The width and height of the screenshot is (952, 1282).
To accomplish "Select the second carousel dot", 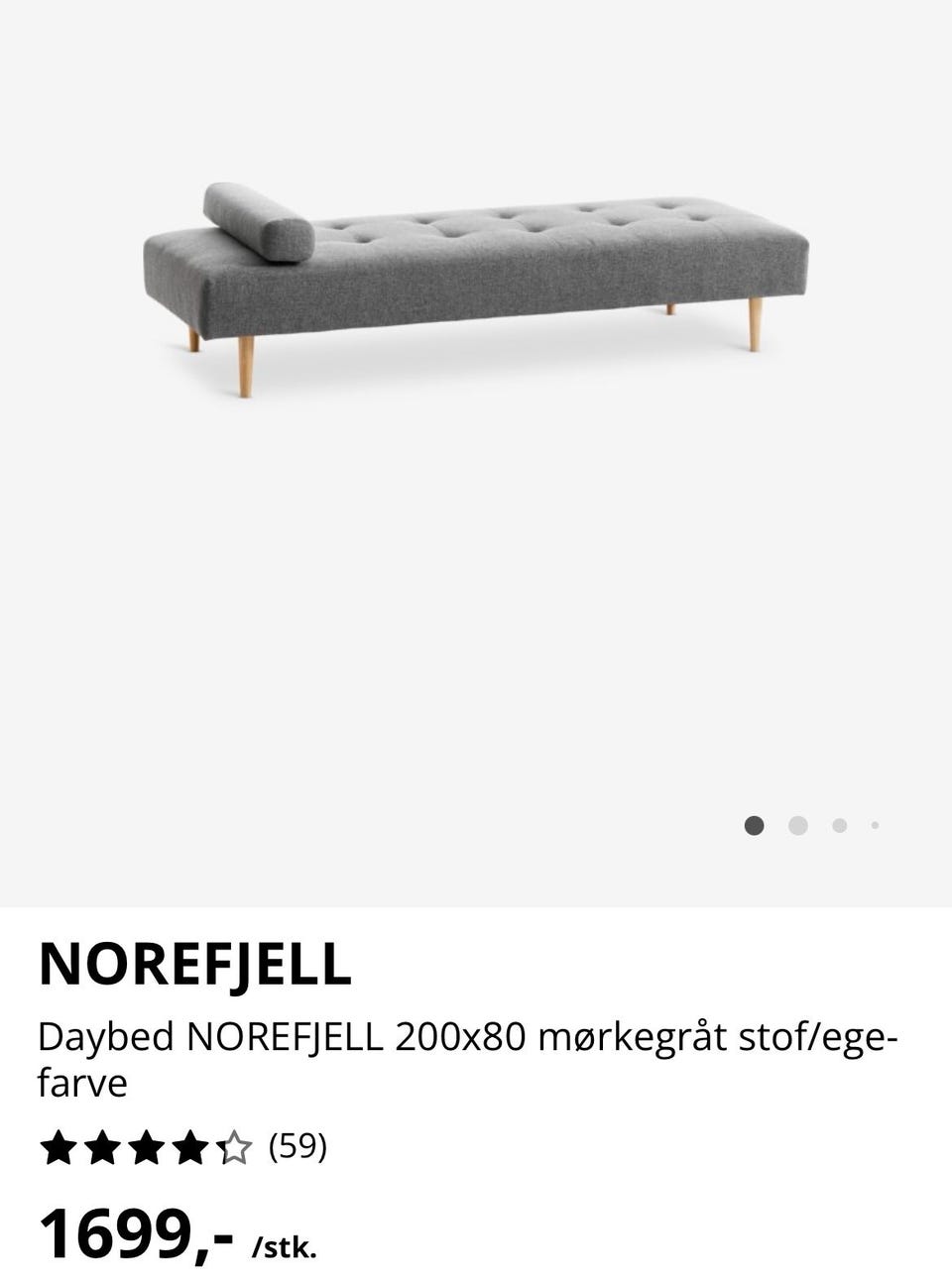I will pos(797,824).
